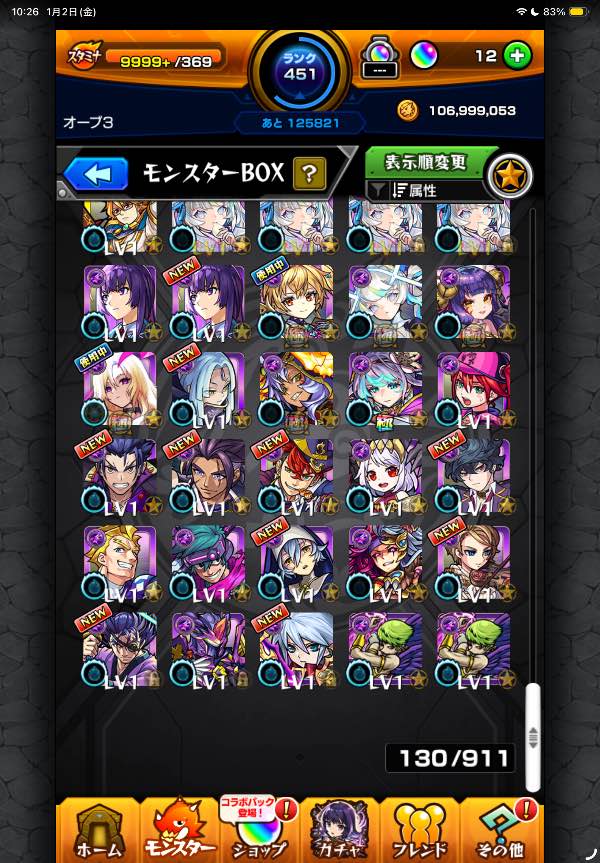Select the white-haired red-eyed girl monster
This screenshot has height=863, width=600.
pos(385,475)
